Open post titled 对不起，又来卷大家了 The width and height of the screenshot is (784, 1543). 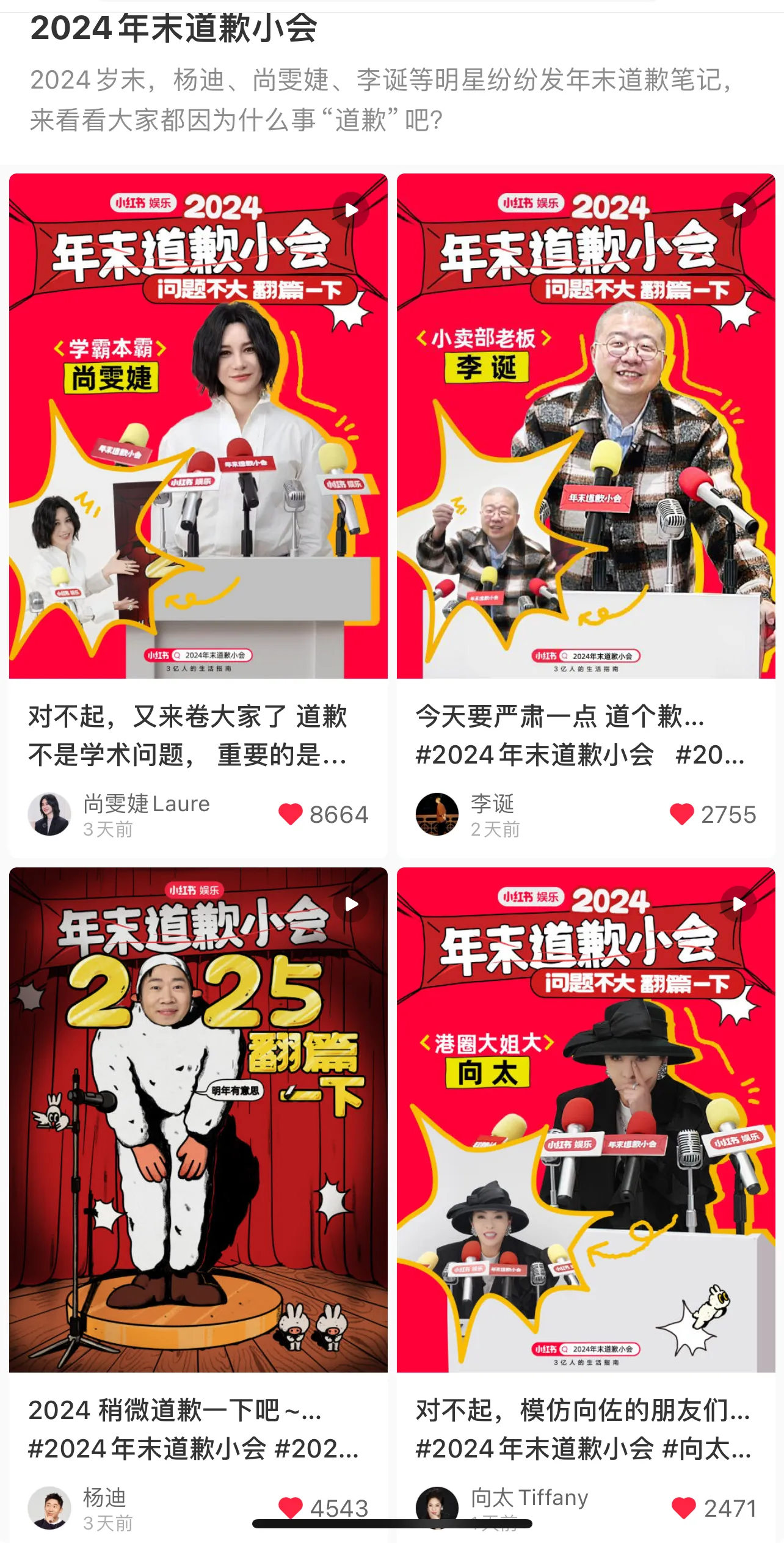188,735
